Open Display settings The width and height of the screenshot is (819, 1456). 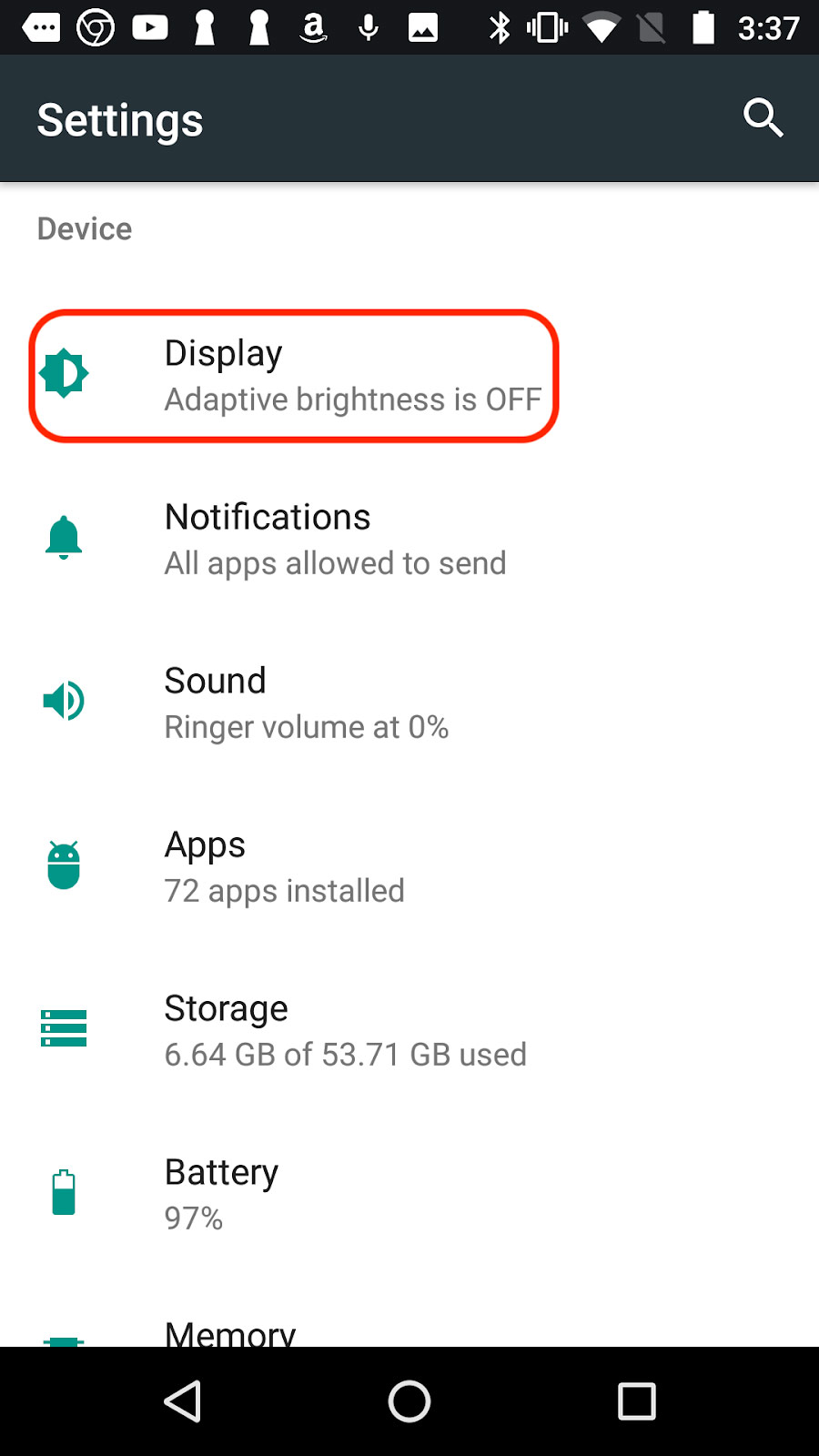pyautogui.click(x=409, y=376)
